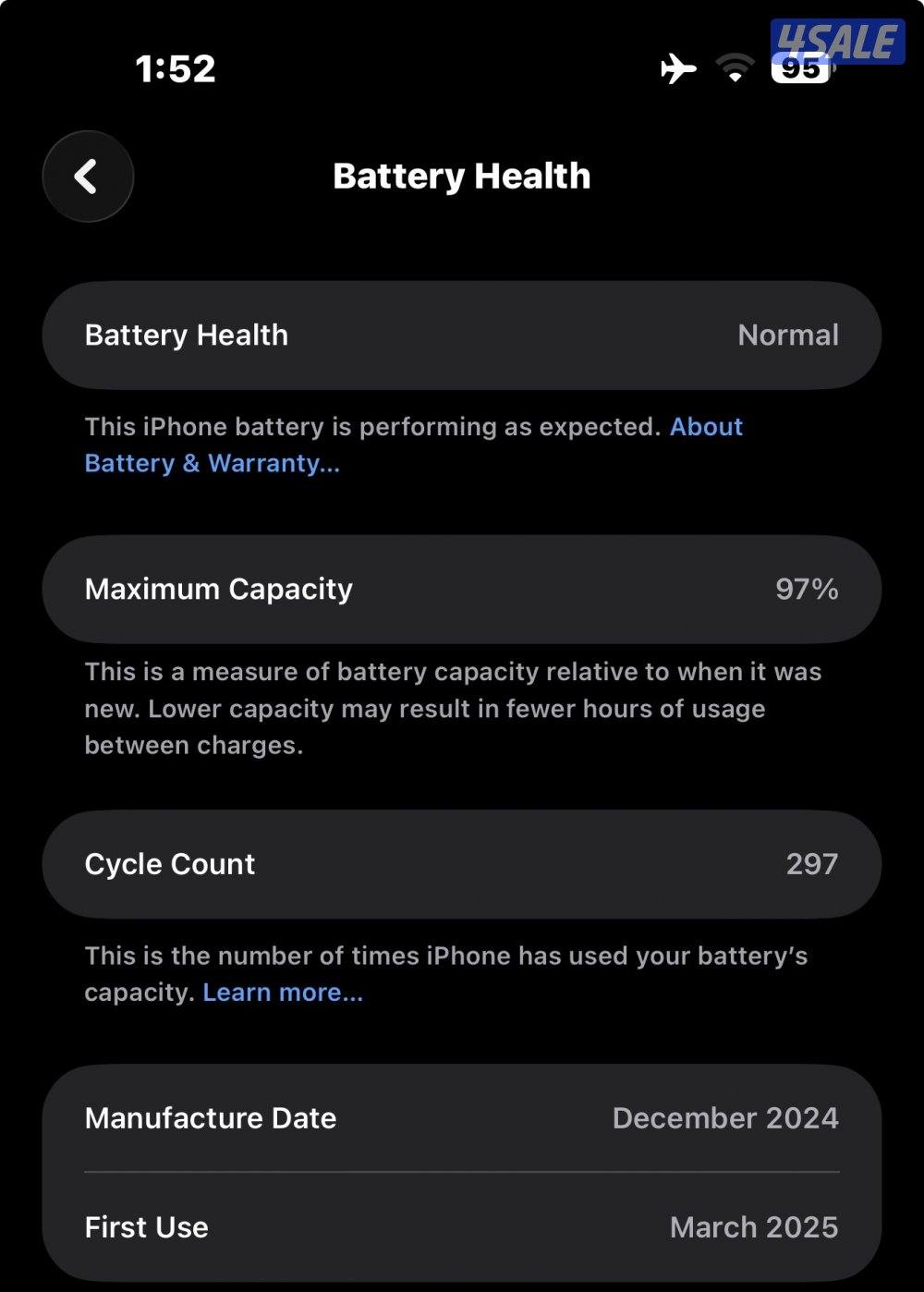Open the Learn more link about cycle count
Viewport: 924px width, 1292px height.
(x=282, y=993)
